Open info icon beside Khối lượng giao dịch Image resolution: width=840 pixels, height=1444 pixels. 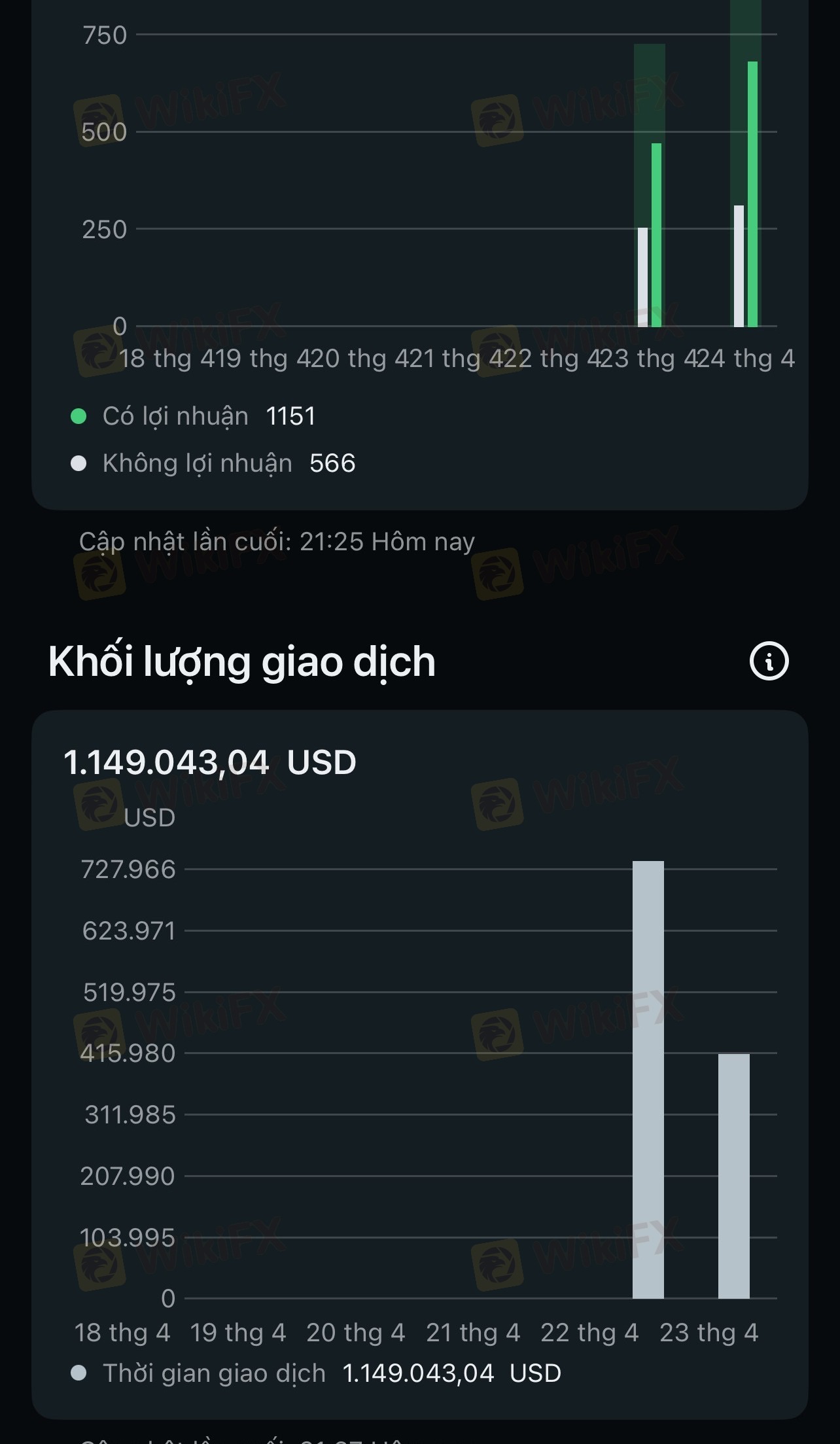769,661
